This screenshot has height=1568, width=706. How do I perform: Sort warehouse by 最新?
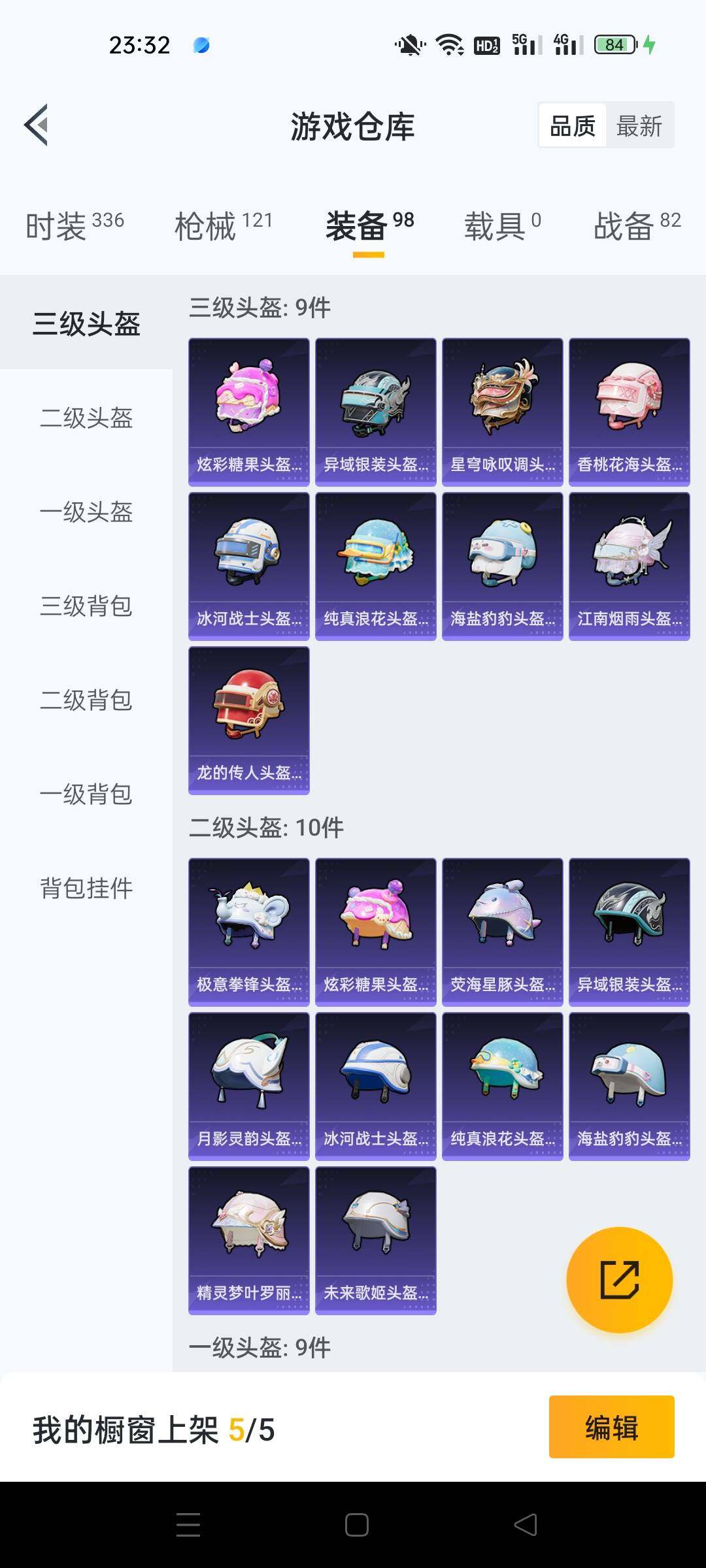coord(639,125)
